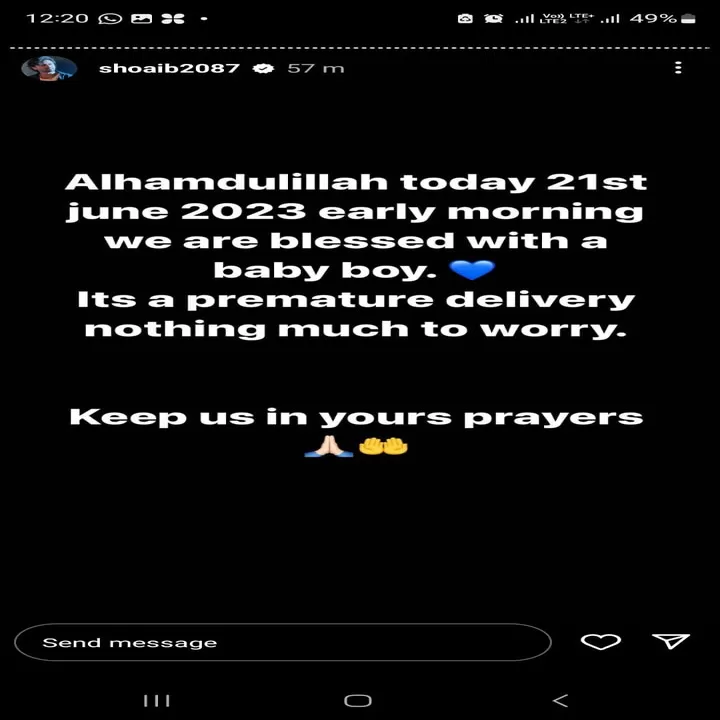
Task: Tap the Send message field
Action: (282, 642)
